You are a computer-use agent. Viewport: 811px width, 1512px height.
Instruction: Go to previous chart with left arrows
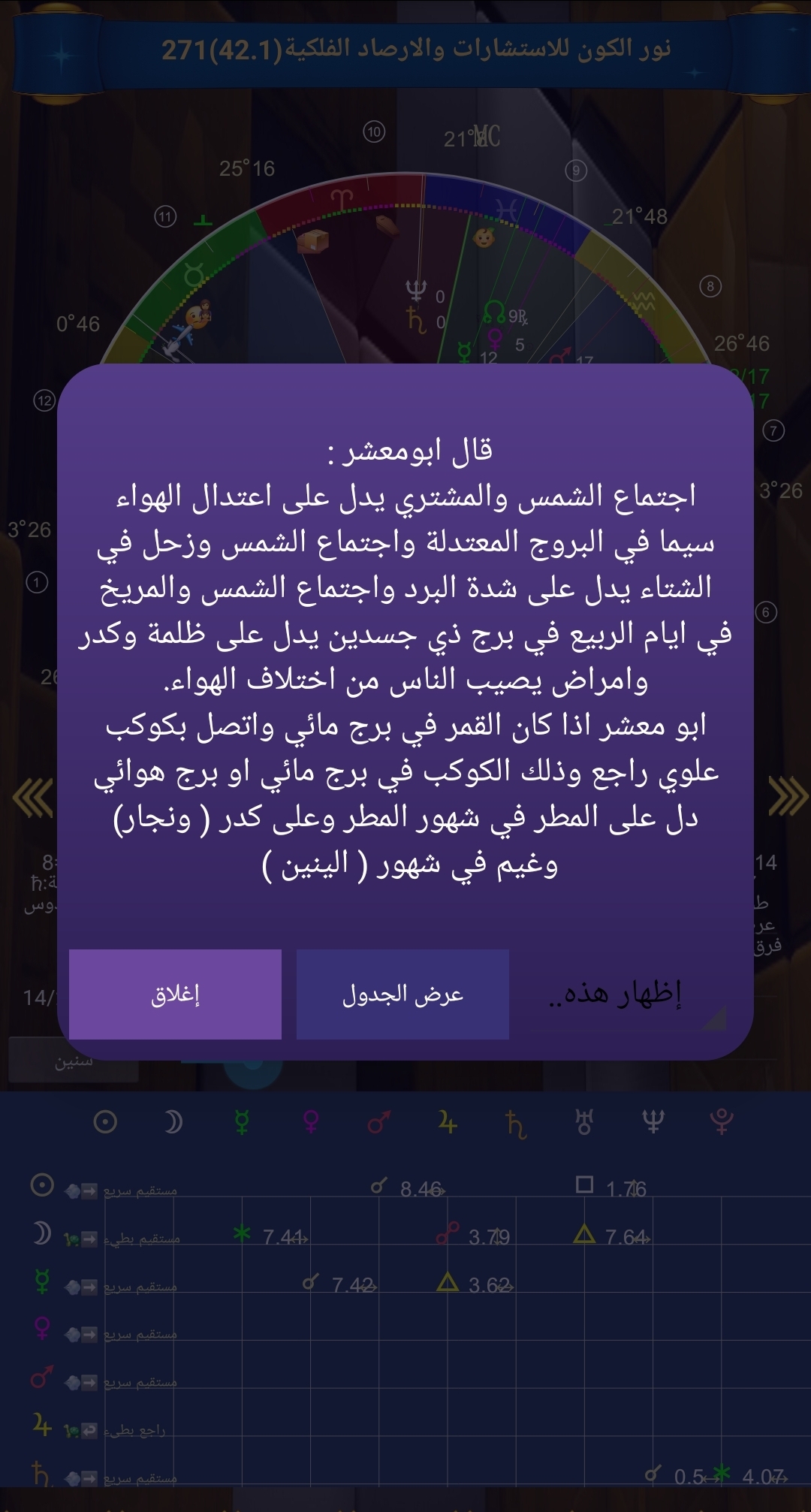tap(33, 796)
